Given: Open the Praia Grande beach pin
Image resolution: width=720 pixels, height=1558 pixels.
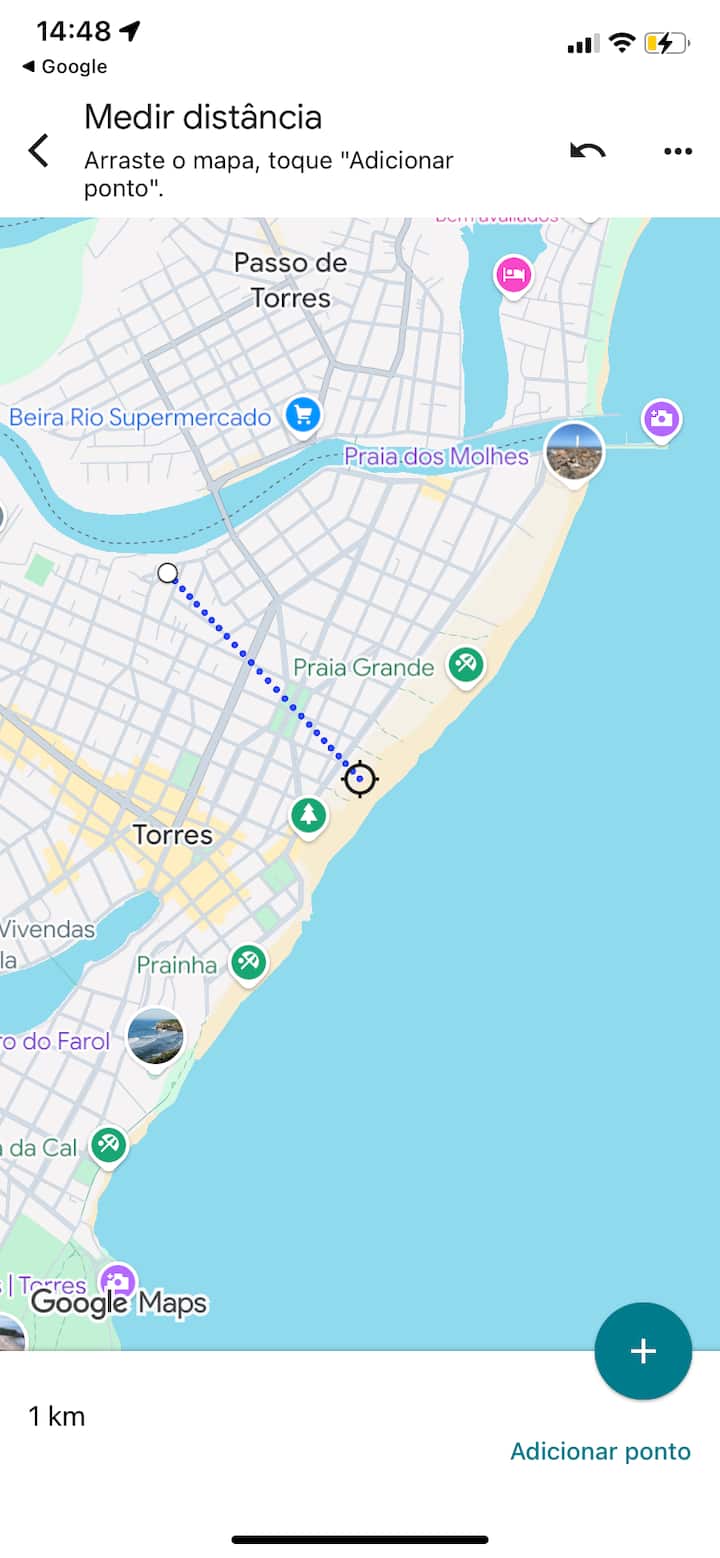Looking at the screenshot, I should (x=465, y=664).
